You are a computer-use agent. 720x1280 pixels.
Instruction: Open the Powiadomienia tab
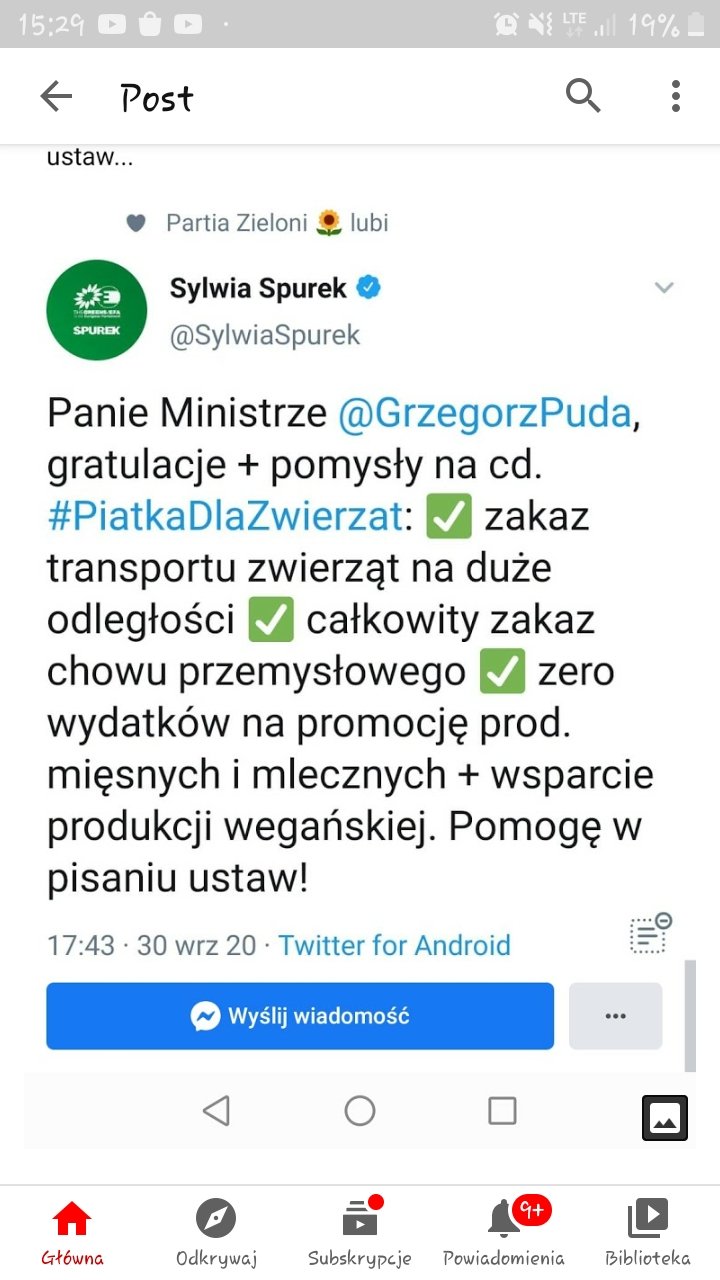click(504, 1232)
